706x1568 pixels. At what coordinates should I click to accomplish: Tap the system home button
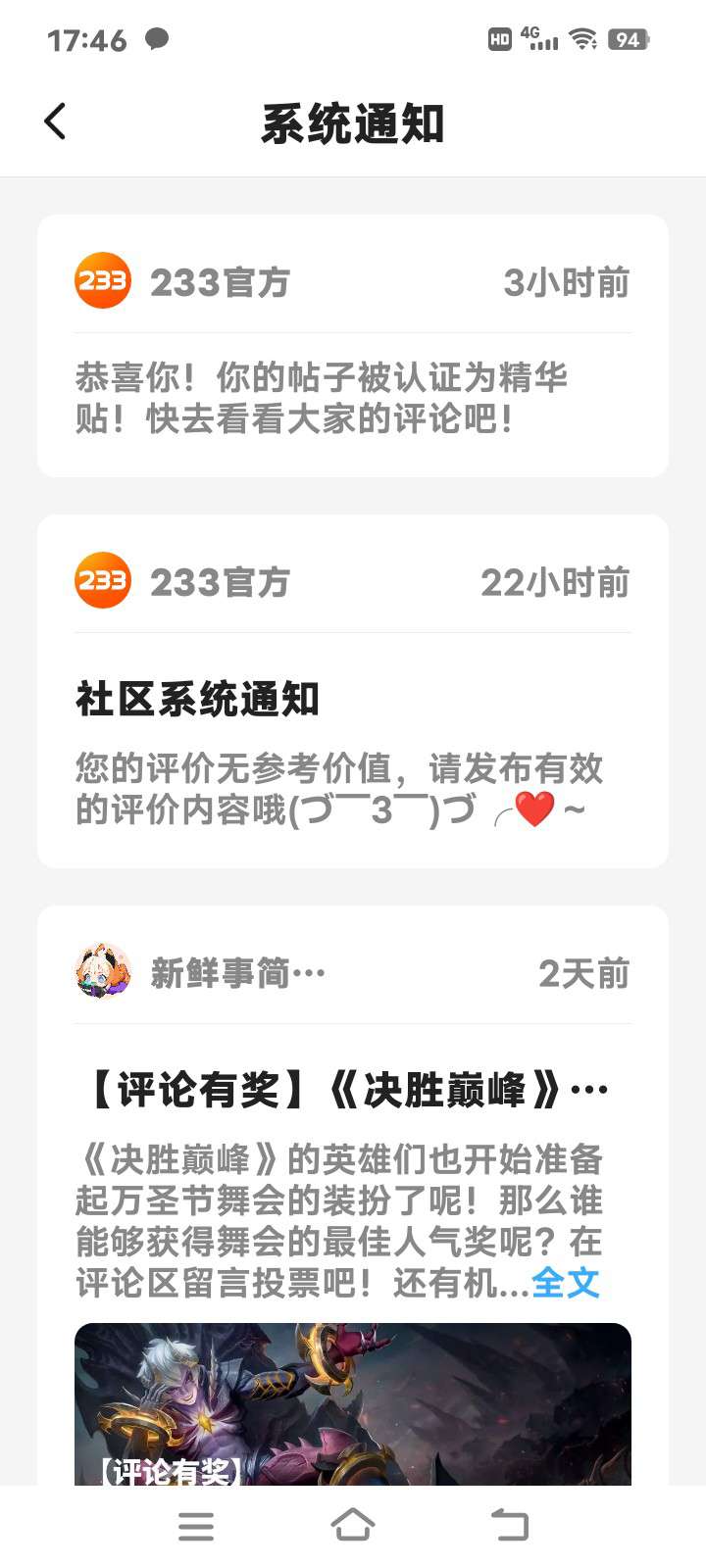353,1525
